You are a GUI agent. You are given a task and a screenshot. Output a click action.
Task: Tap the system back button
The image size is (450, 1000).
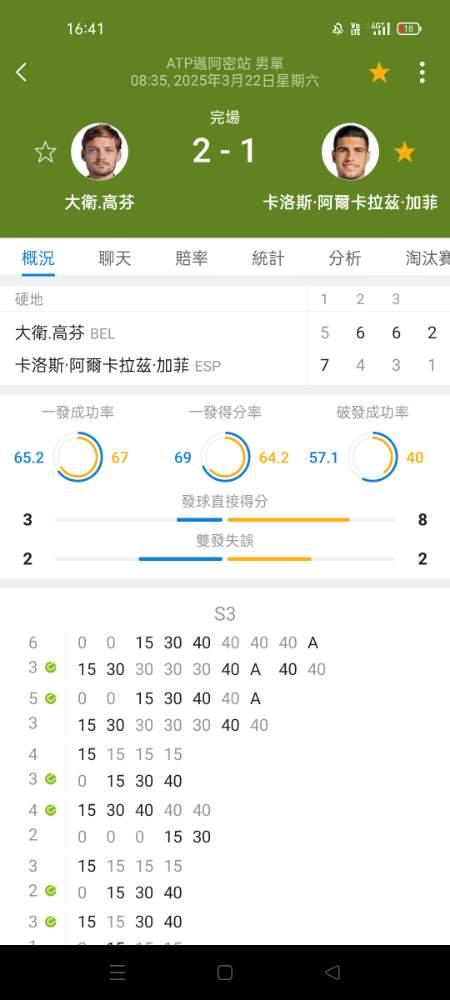332,972
